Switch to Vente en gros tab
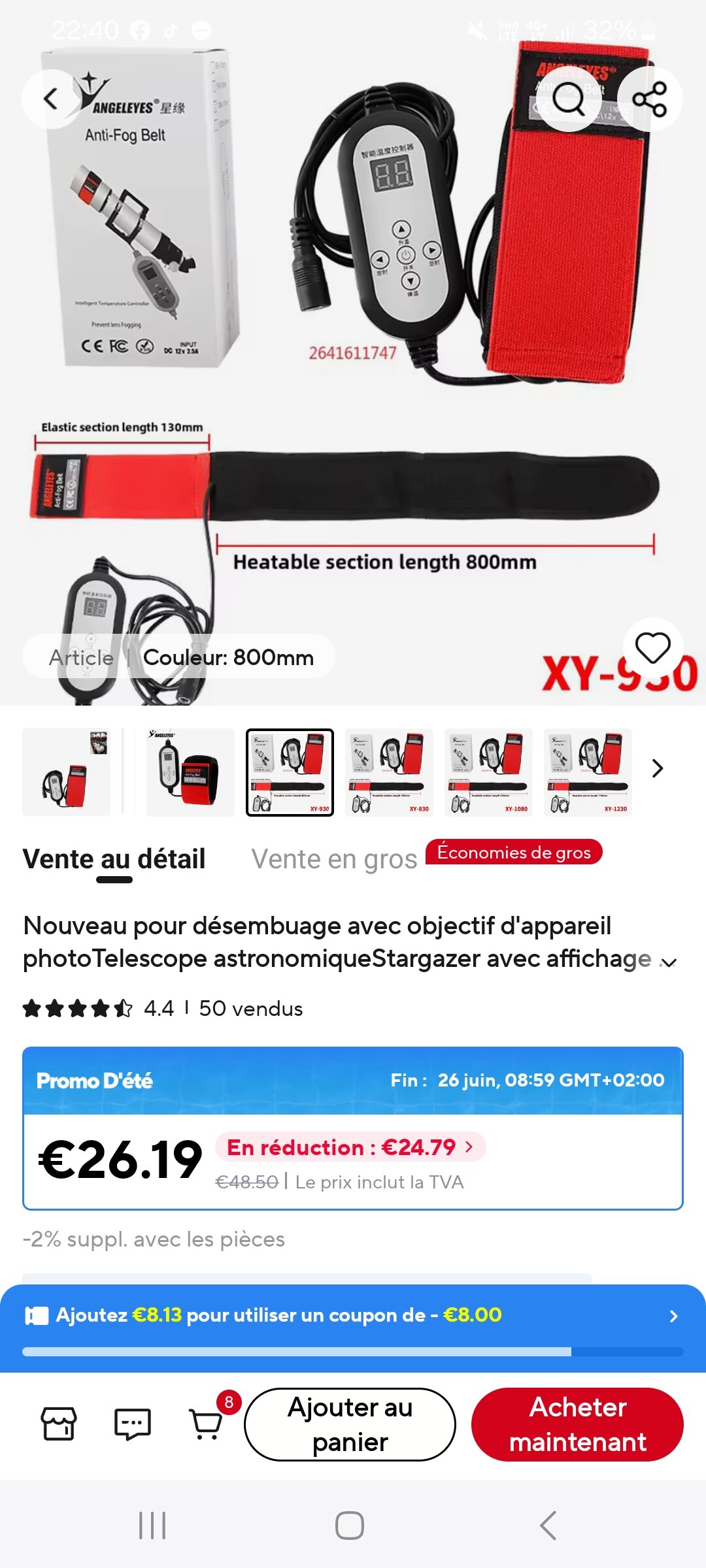Image resolution: width=706 pixels, height=1568 pixels. point(334,859)
